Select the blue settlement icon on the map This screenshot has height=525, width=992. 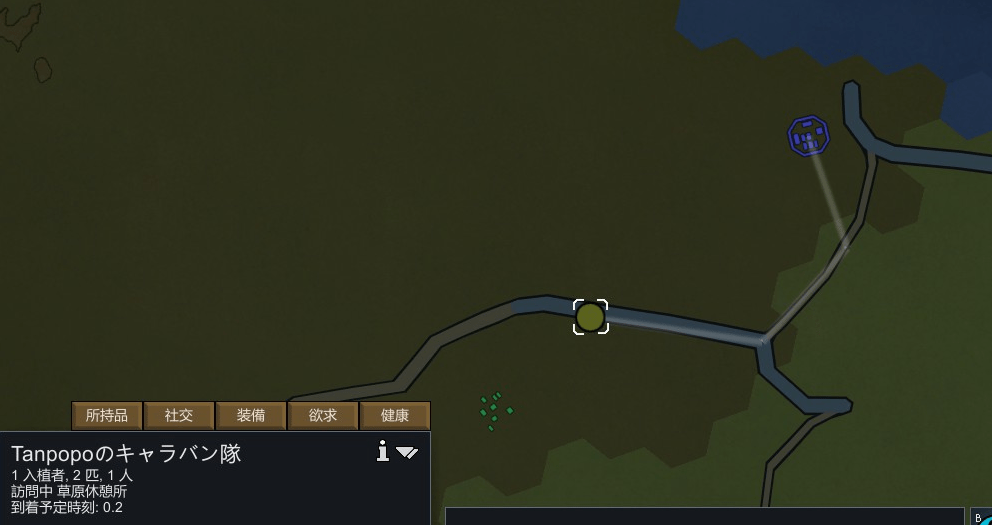(808, 135)
